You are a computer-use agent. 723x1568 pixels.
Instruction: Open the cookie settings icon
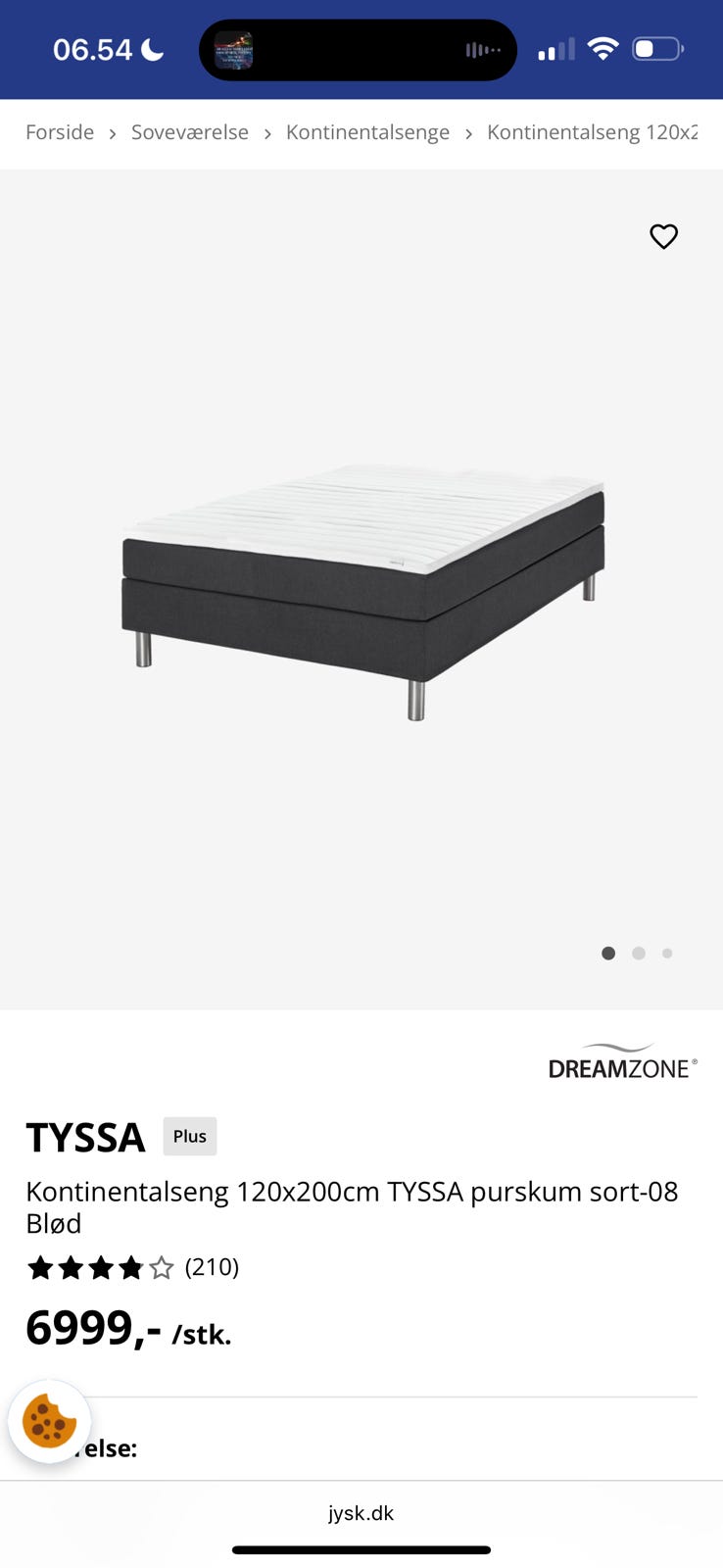tap(49, 1421)
